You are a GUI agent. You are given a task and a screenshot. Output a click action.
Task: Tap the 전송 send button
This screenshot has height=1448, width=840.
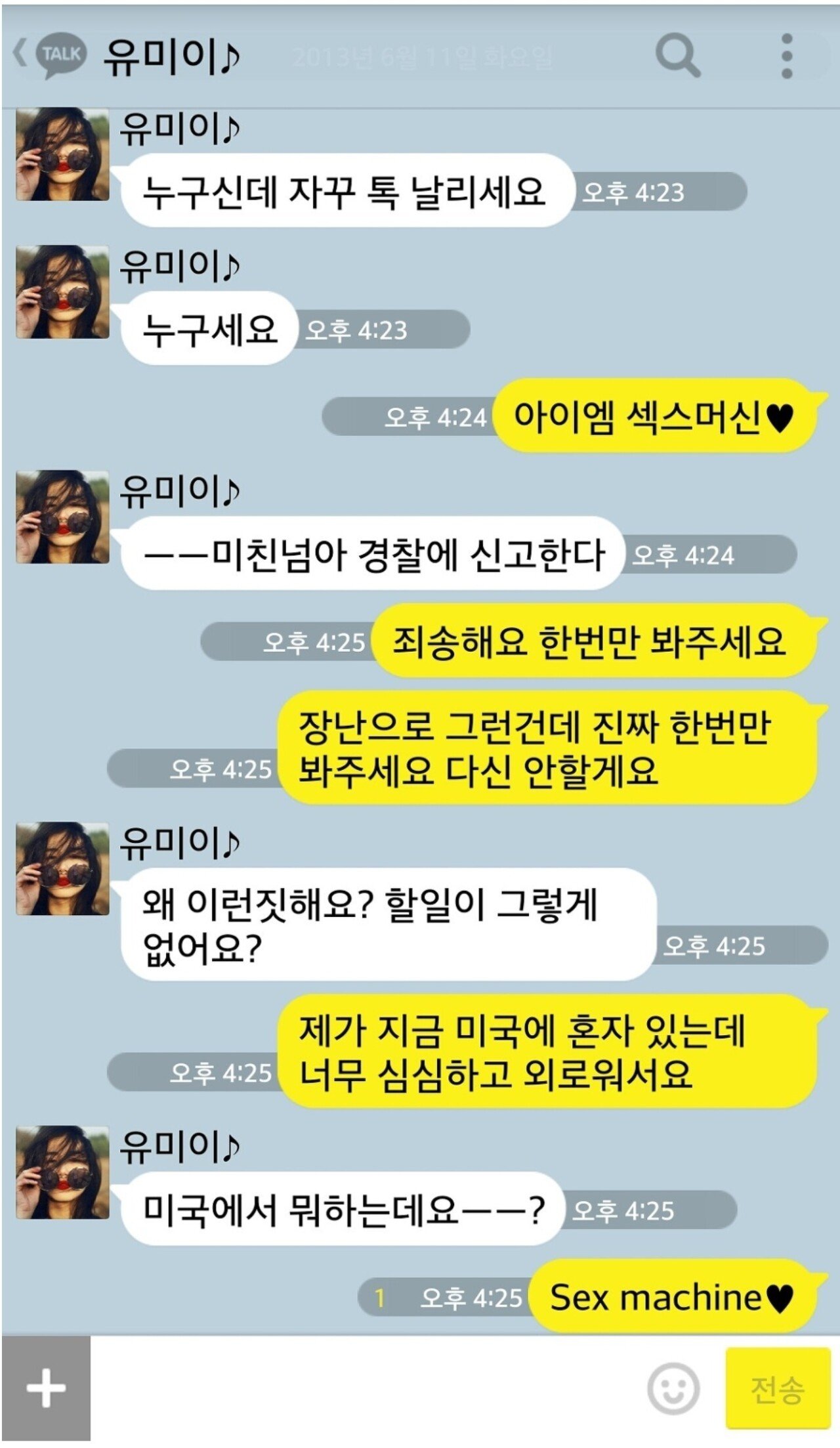[x=777, y=1389]
